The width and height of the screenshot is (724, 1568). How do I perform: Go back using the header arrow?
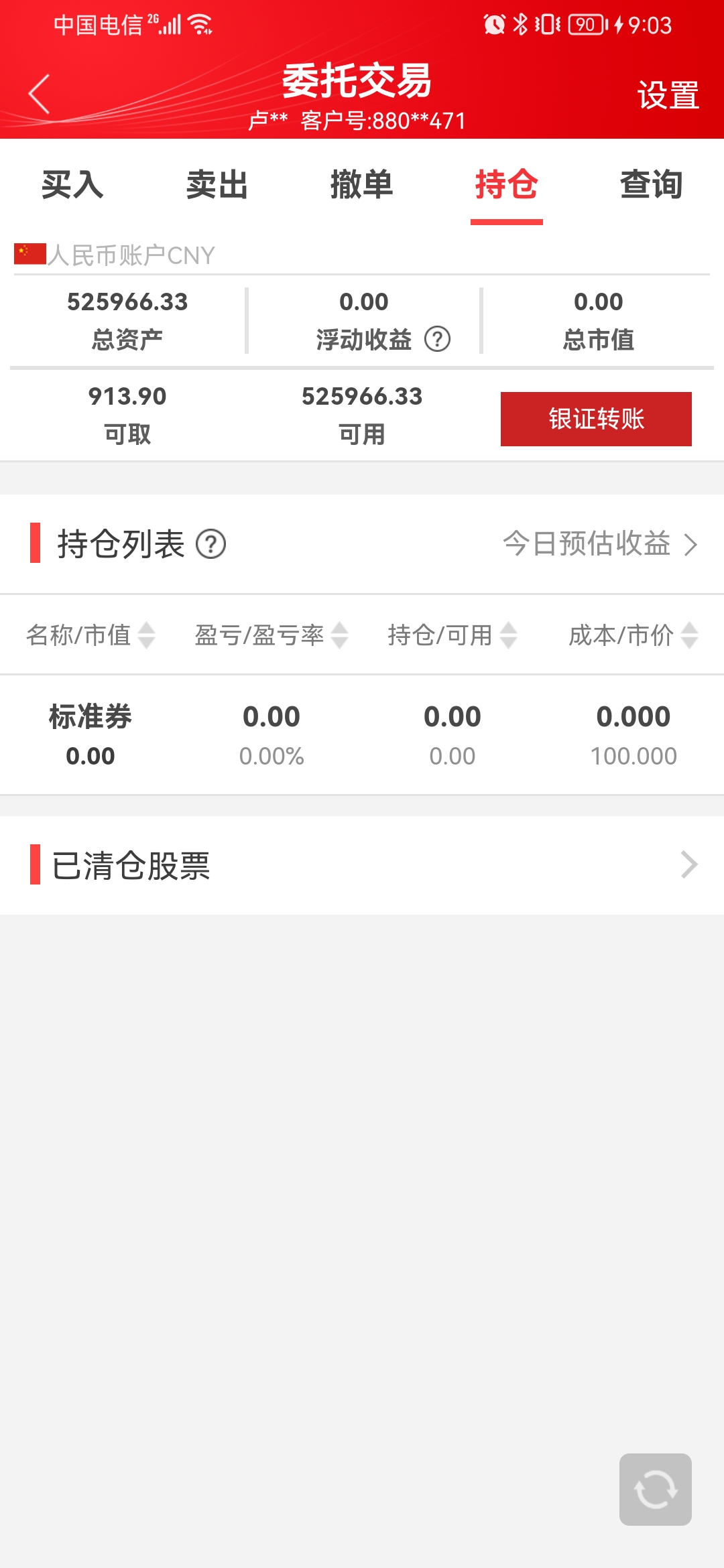[x=40, y=94]
